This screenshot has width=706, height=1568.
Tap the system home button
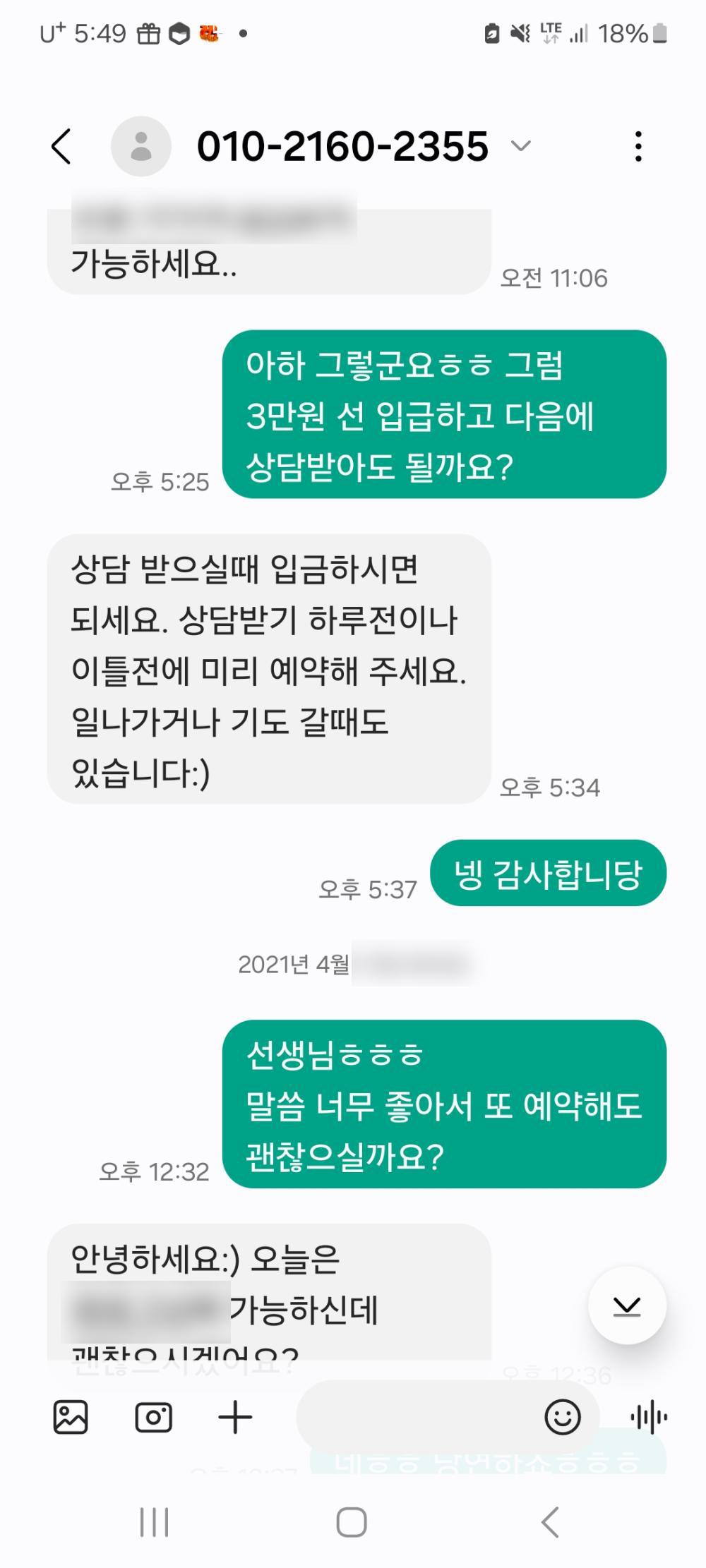352,1522
